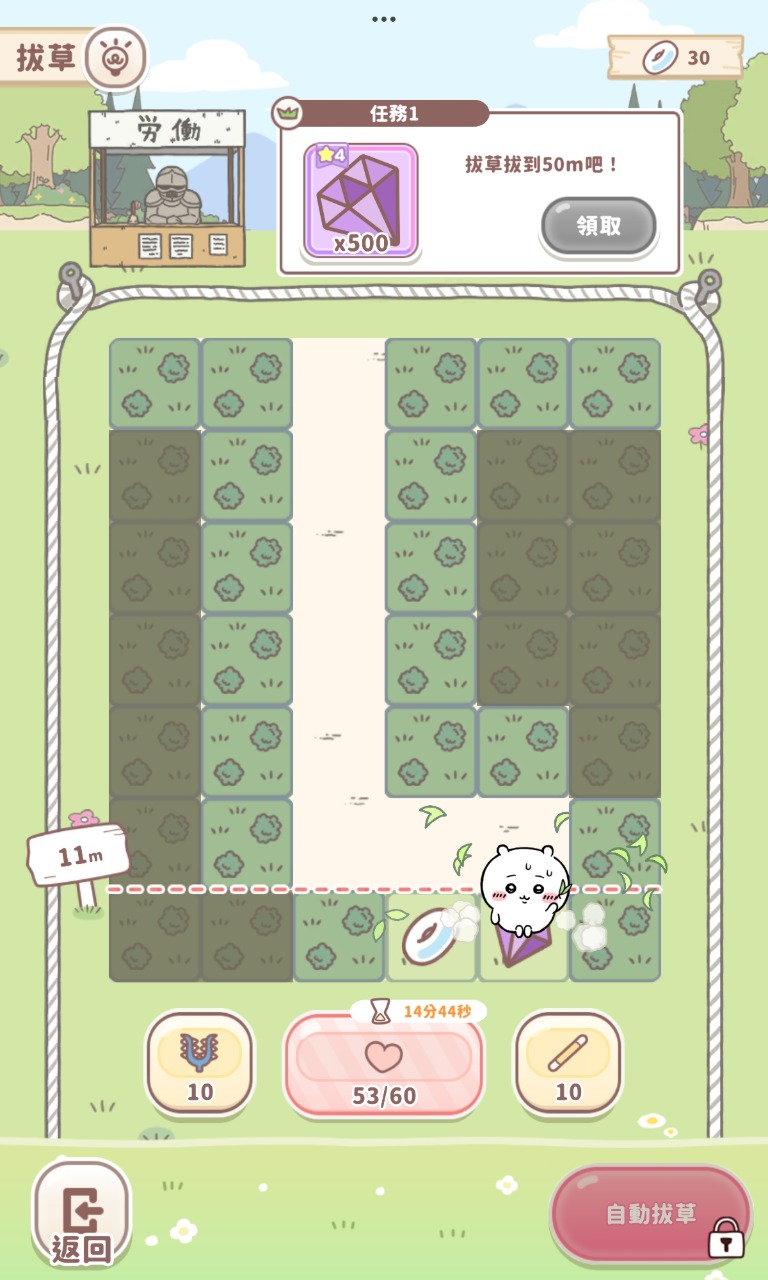This screenshot has height=1280, width=768.
Task: Select the weeding fork tool item
Action: click(200, 1062)
